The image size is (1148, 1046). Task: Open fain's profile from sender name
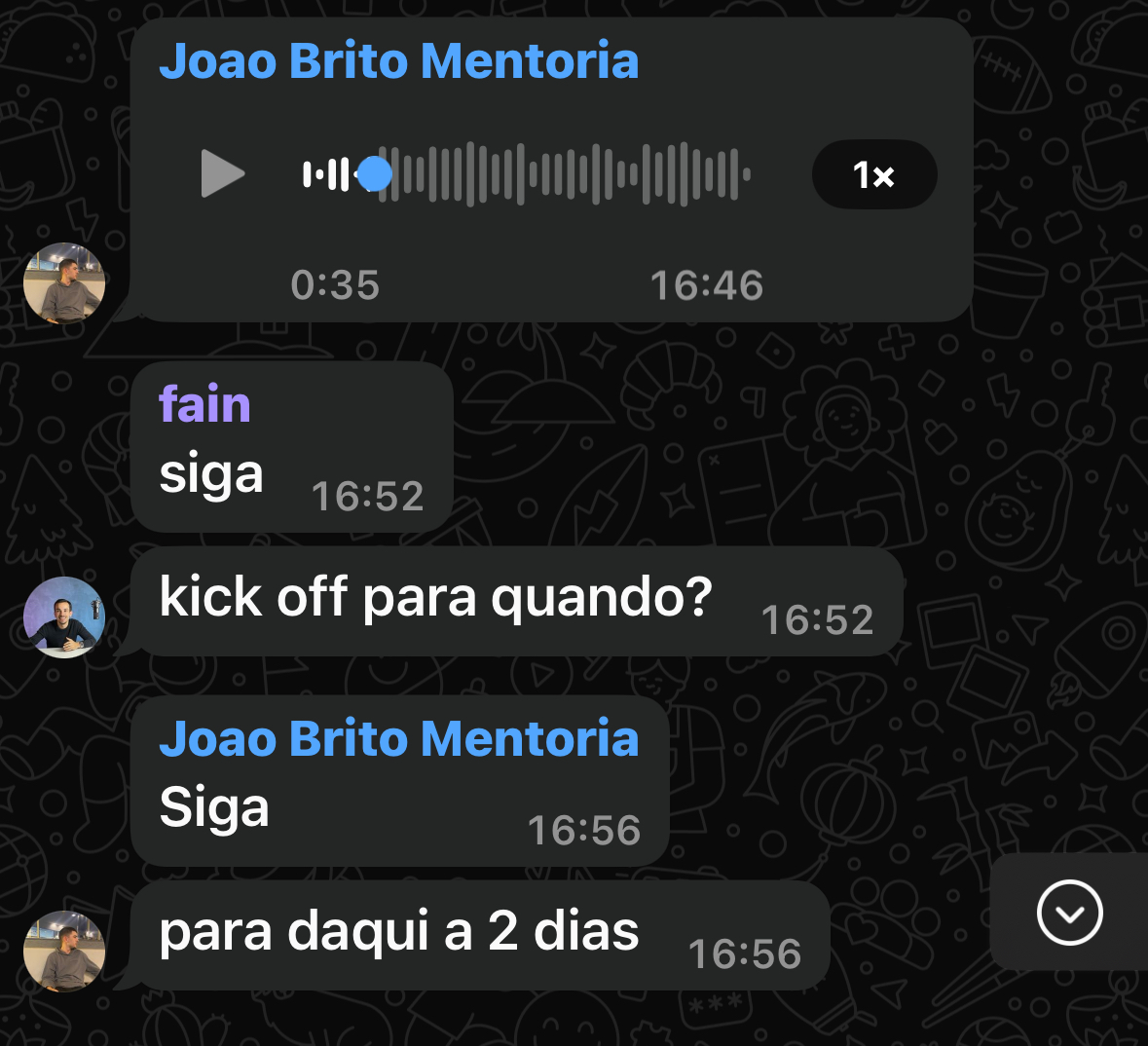(204, 404)
